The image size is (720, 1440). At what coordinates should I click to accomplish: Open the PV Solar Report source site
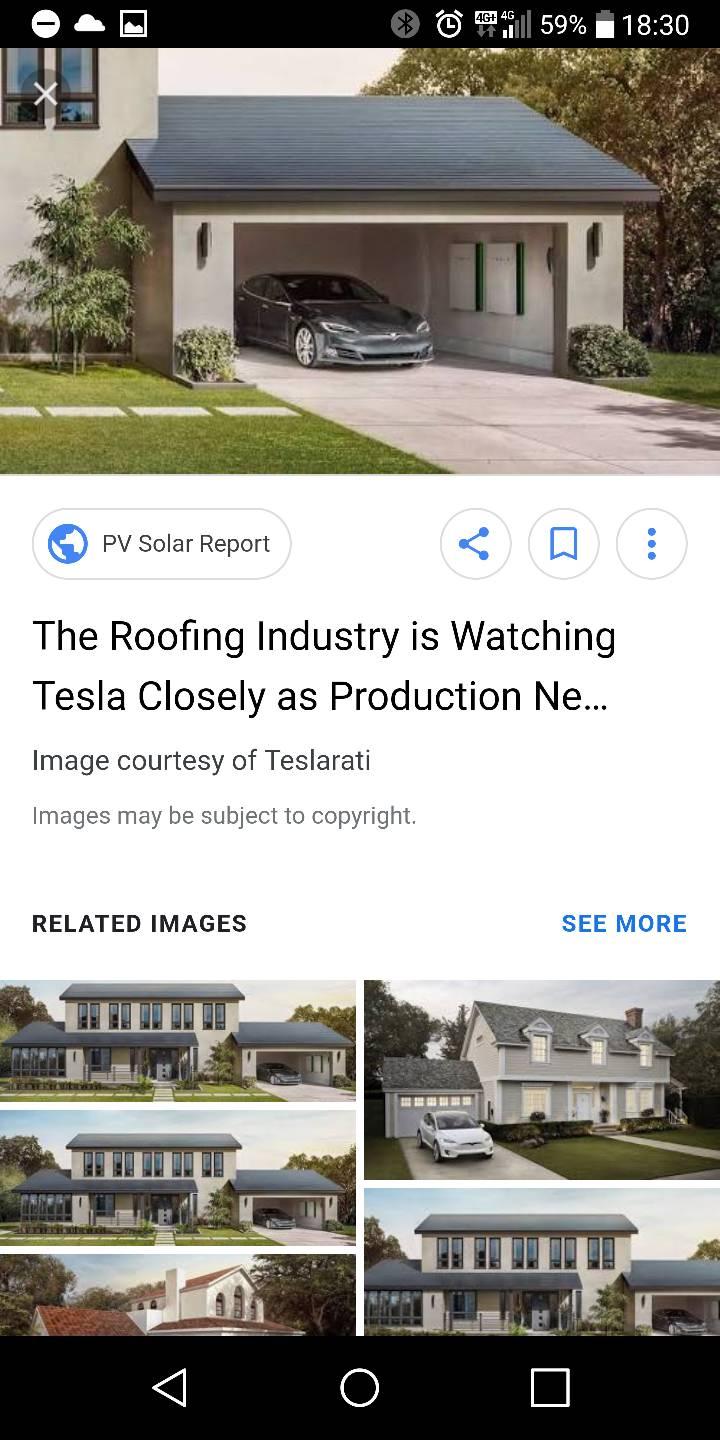pos(162,544)
